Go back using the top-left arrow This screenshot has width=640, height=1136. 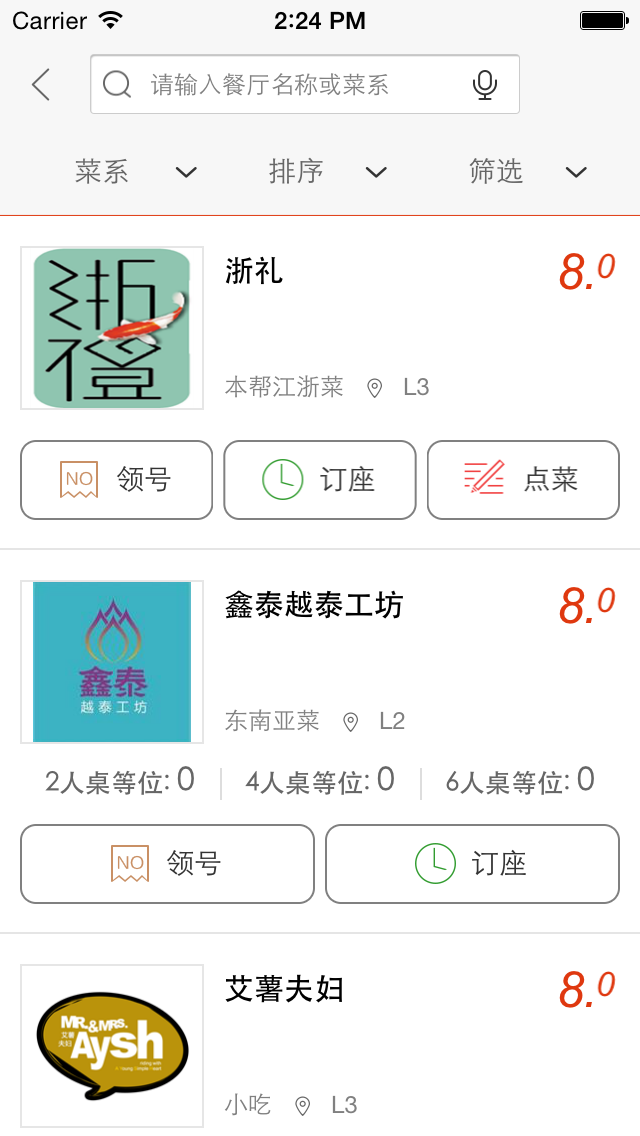[x=41, y=85]
